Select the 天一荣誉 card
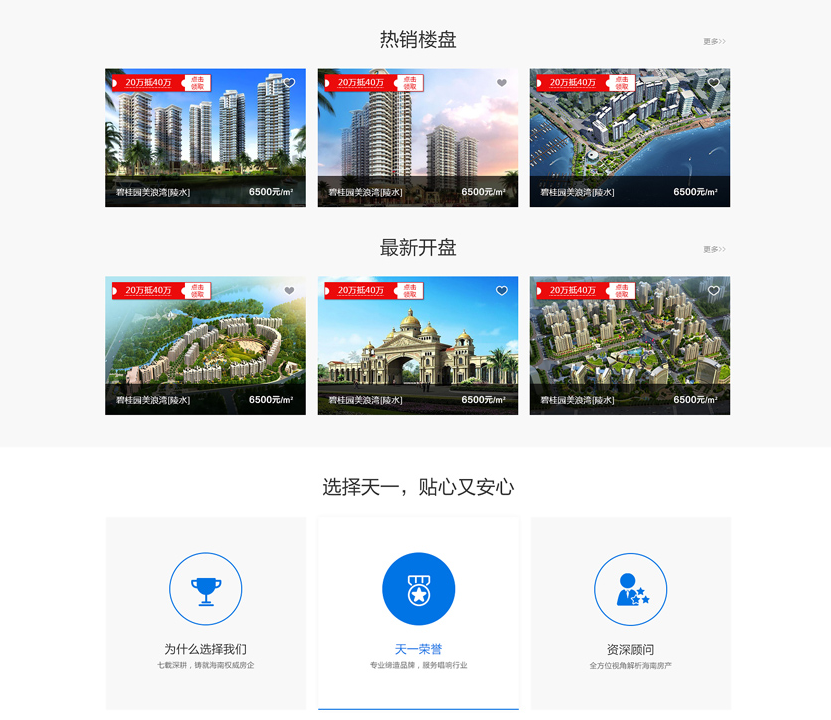 (x=418, y=612)
